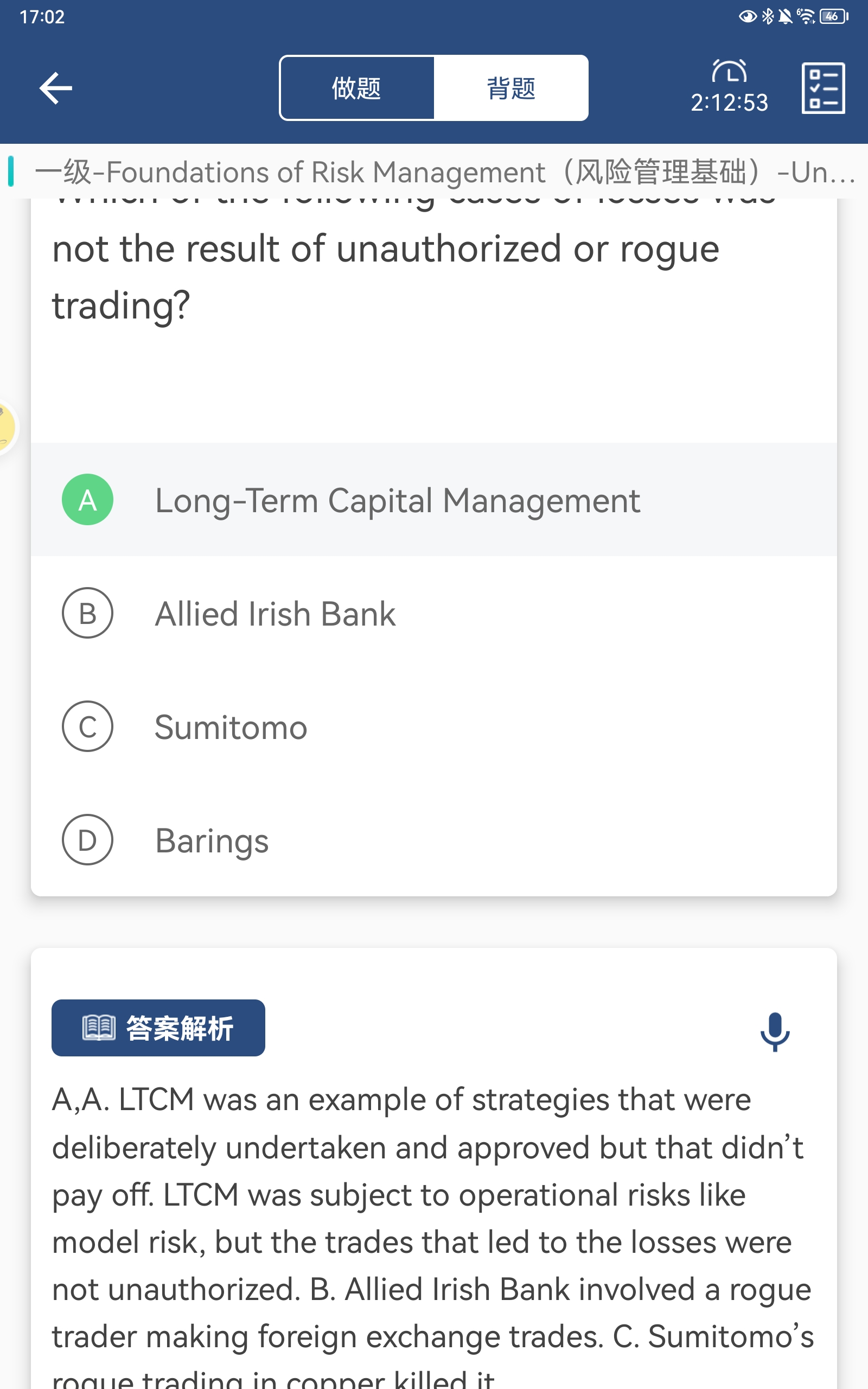Switch to the 背题 mode tab
Screen dimensions: 868x1389
click(x=510, y=88)
